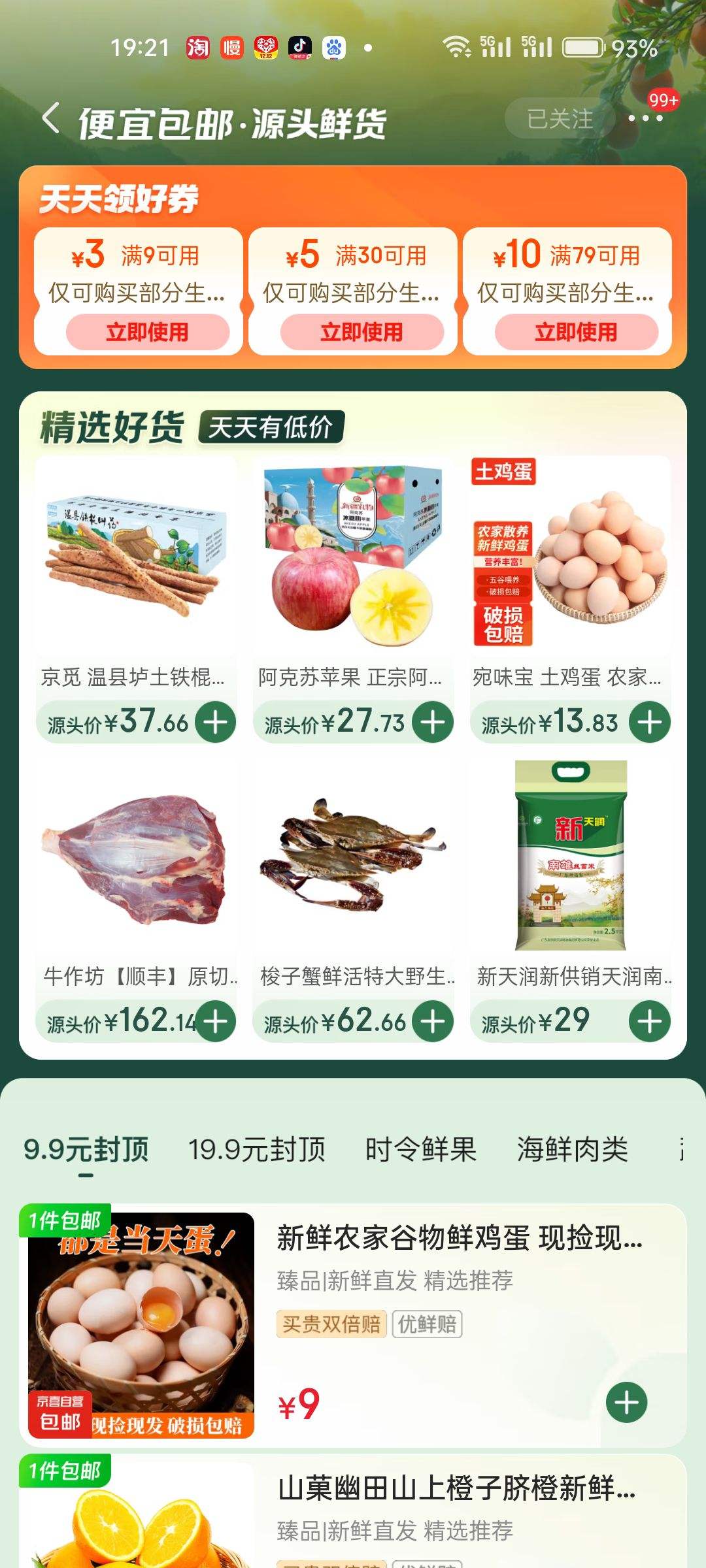706x1568 pixels.
Task: Add 宛味宝 土鸡蛋 to cart
Action: (x=650, y=722)
